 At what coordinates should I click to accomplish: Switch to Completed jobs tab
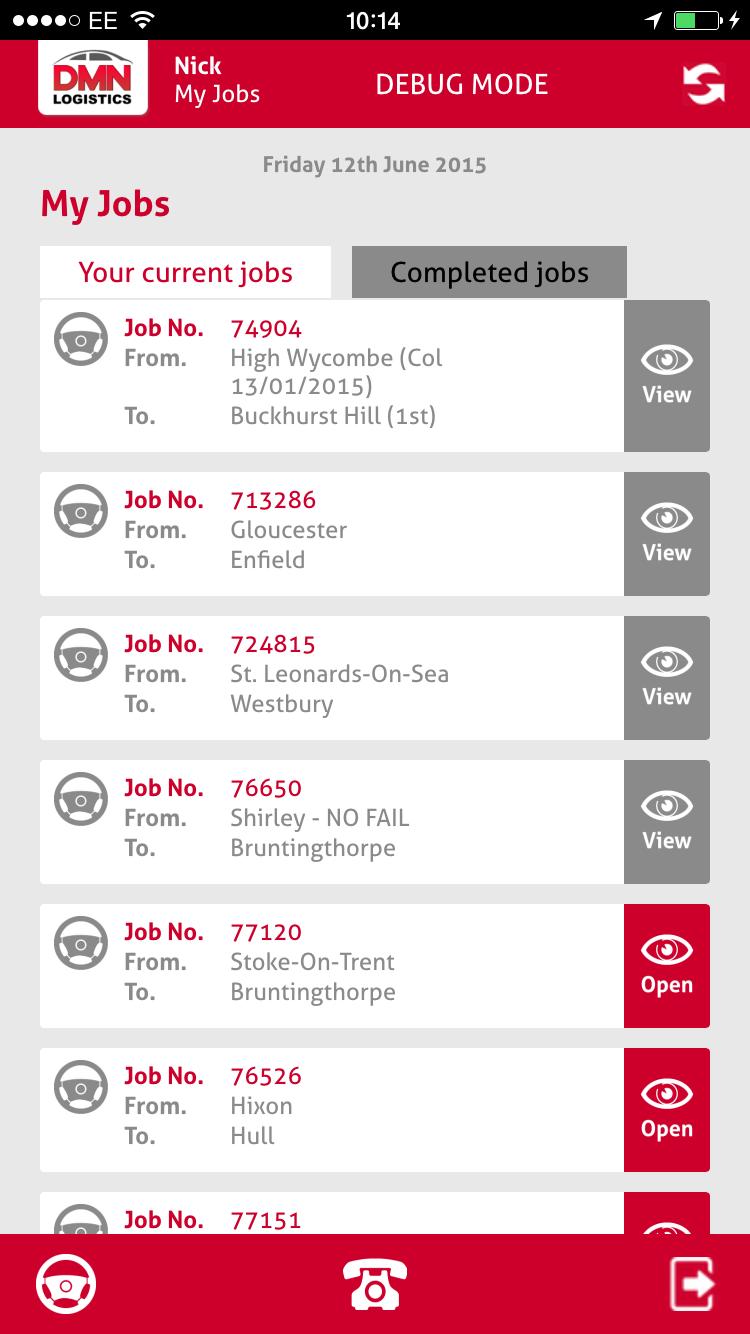[489, 272]
